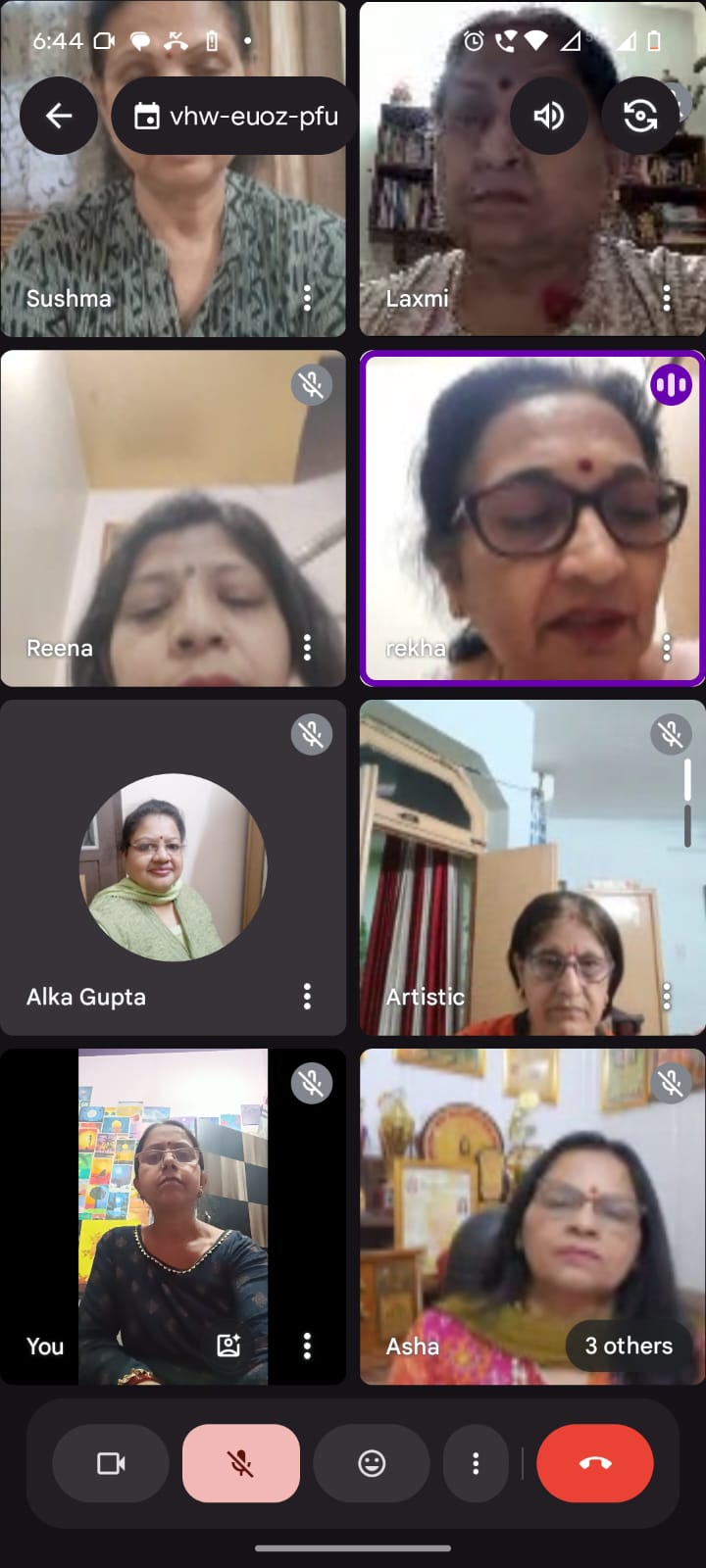View the 3 others participants

[x=629, y=1346]
